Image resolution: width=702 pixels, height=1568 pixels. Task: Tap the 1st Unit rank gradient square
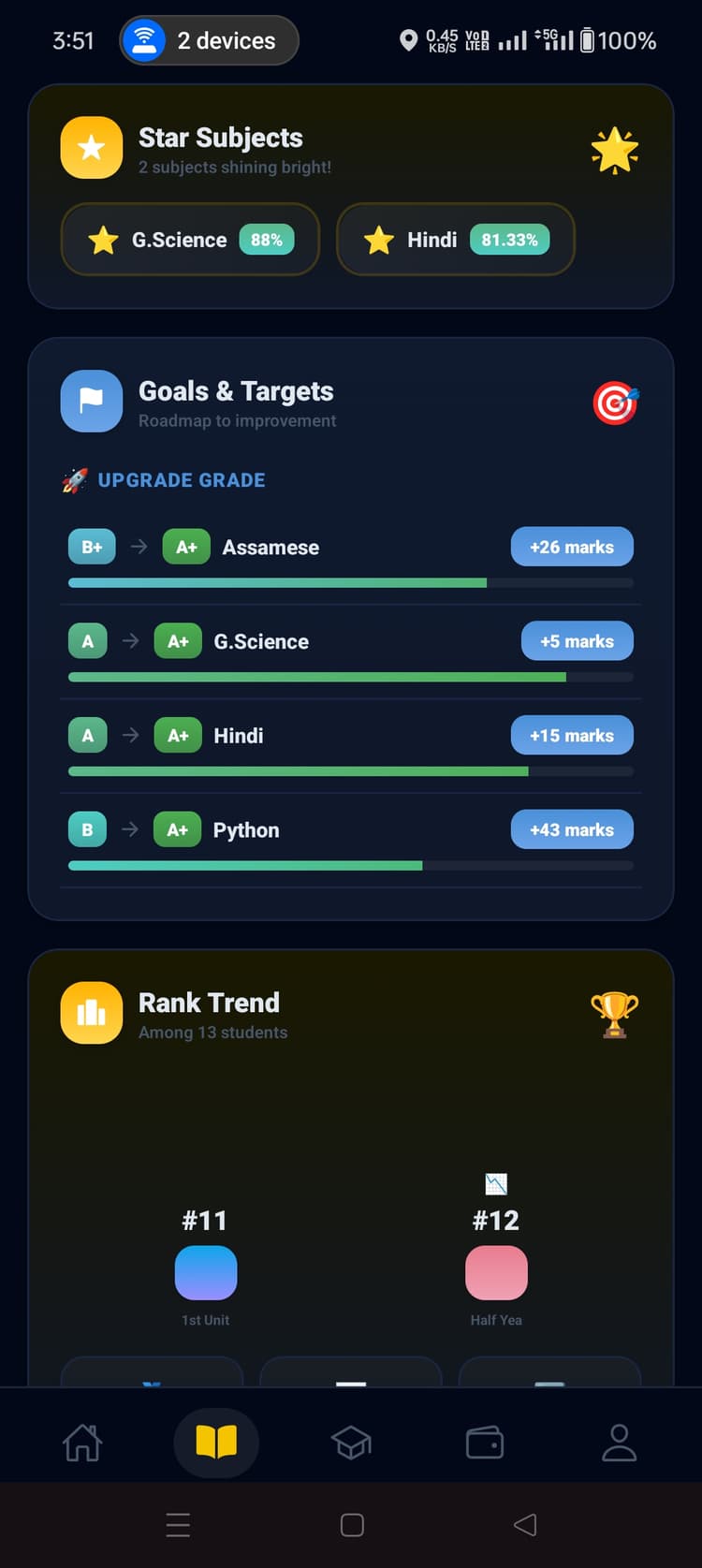[x=206, y=1273]
